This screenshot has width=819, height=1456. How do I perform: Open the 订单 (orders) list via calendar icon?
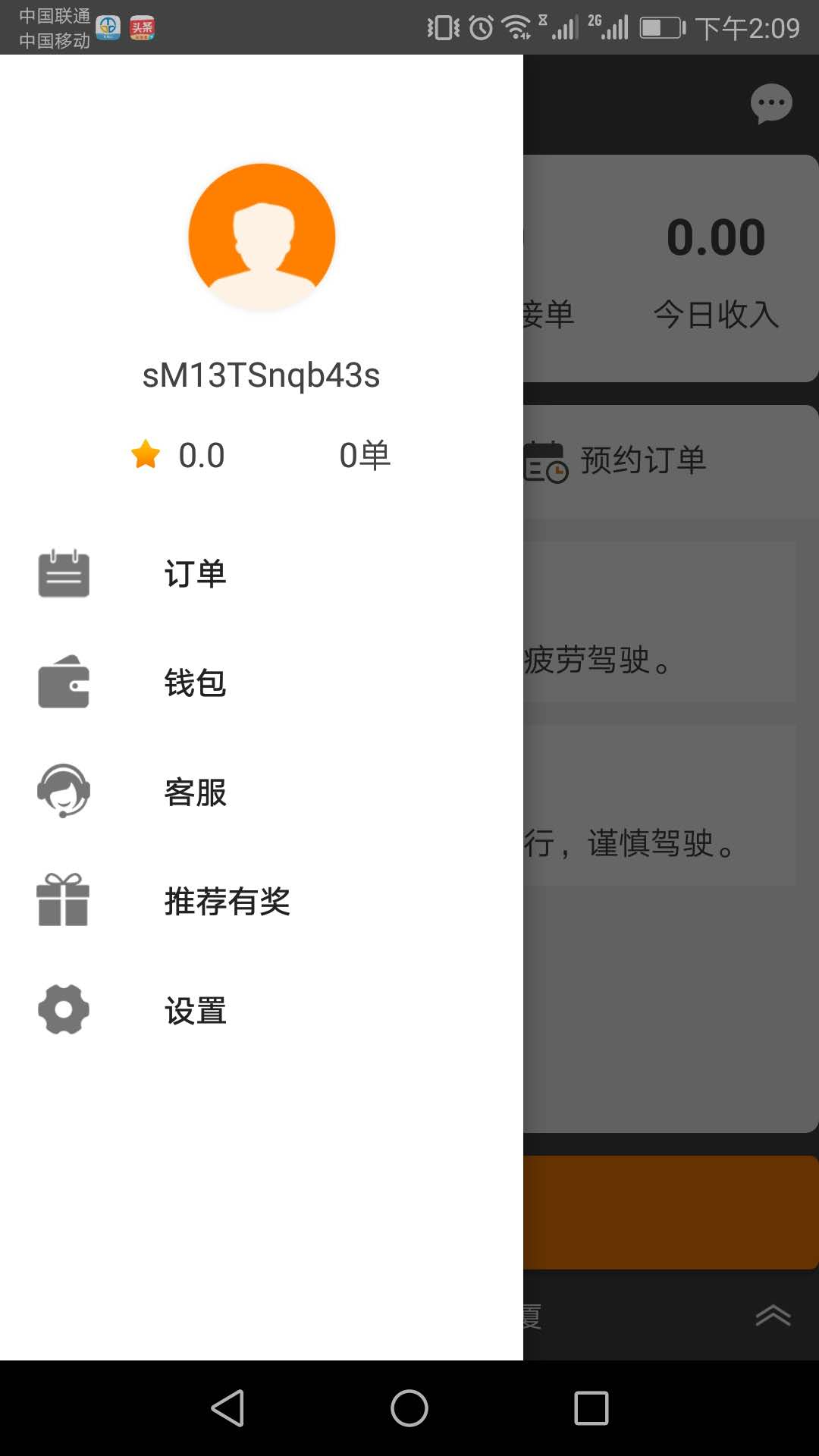(x=64, y=574)
